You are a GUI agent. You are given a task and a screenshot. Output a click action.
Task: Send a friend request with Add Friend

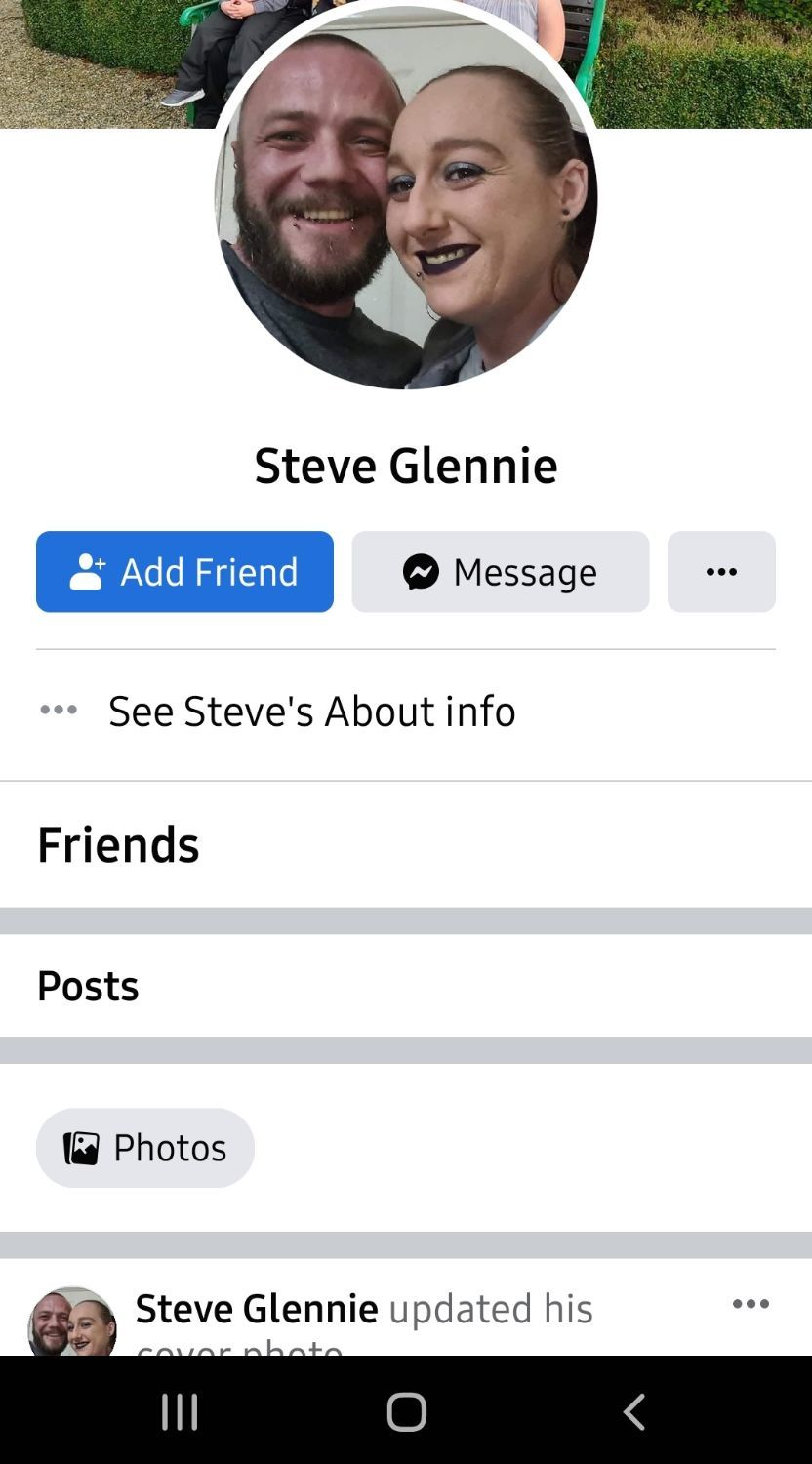[184, 572]
